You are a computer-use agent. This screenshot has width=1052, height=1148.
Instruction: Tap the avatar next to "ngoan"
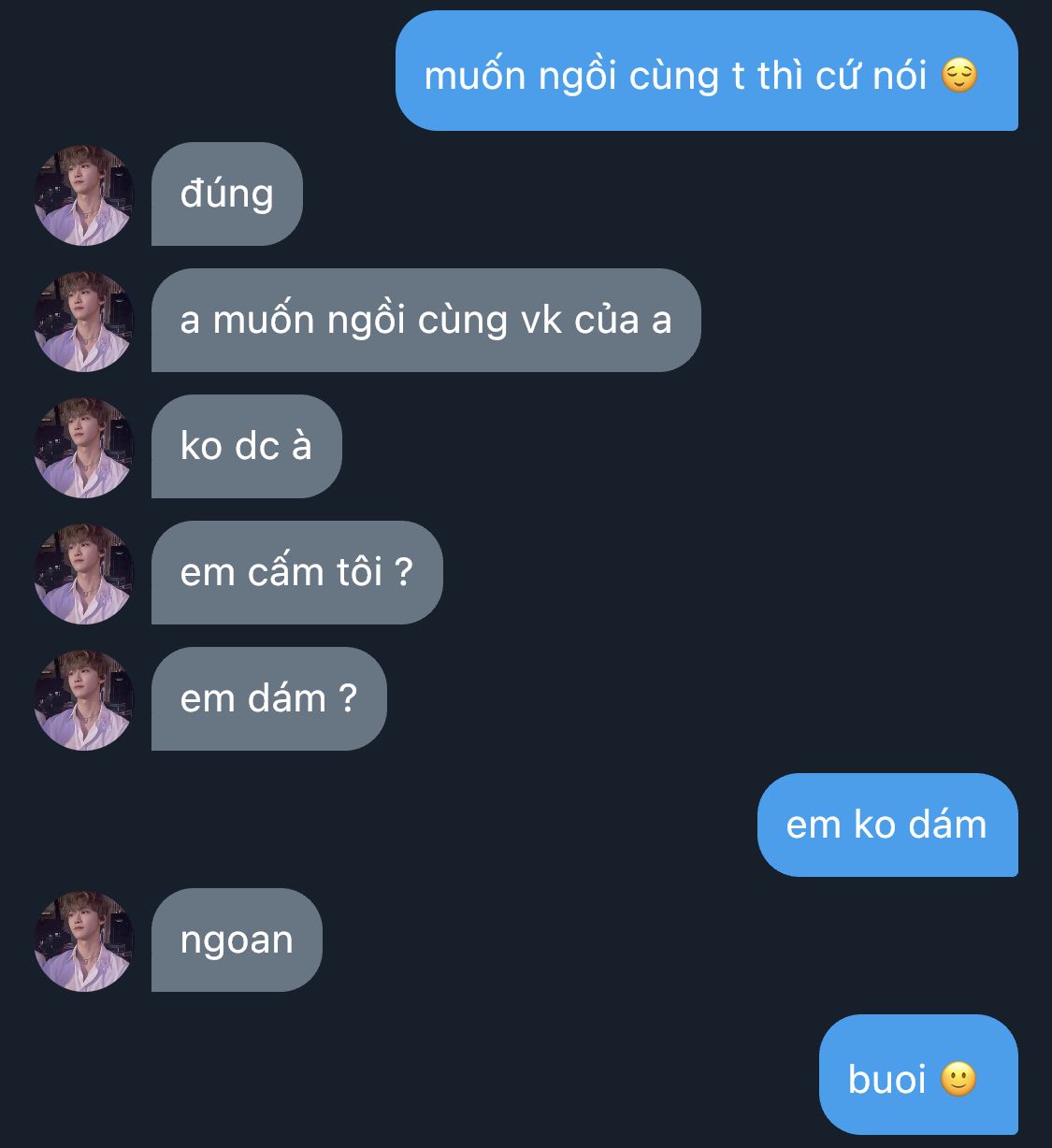[x=84, y=941]
